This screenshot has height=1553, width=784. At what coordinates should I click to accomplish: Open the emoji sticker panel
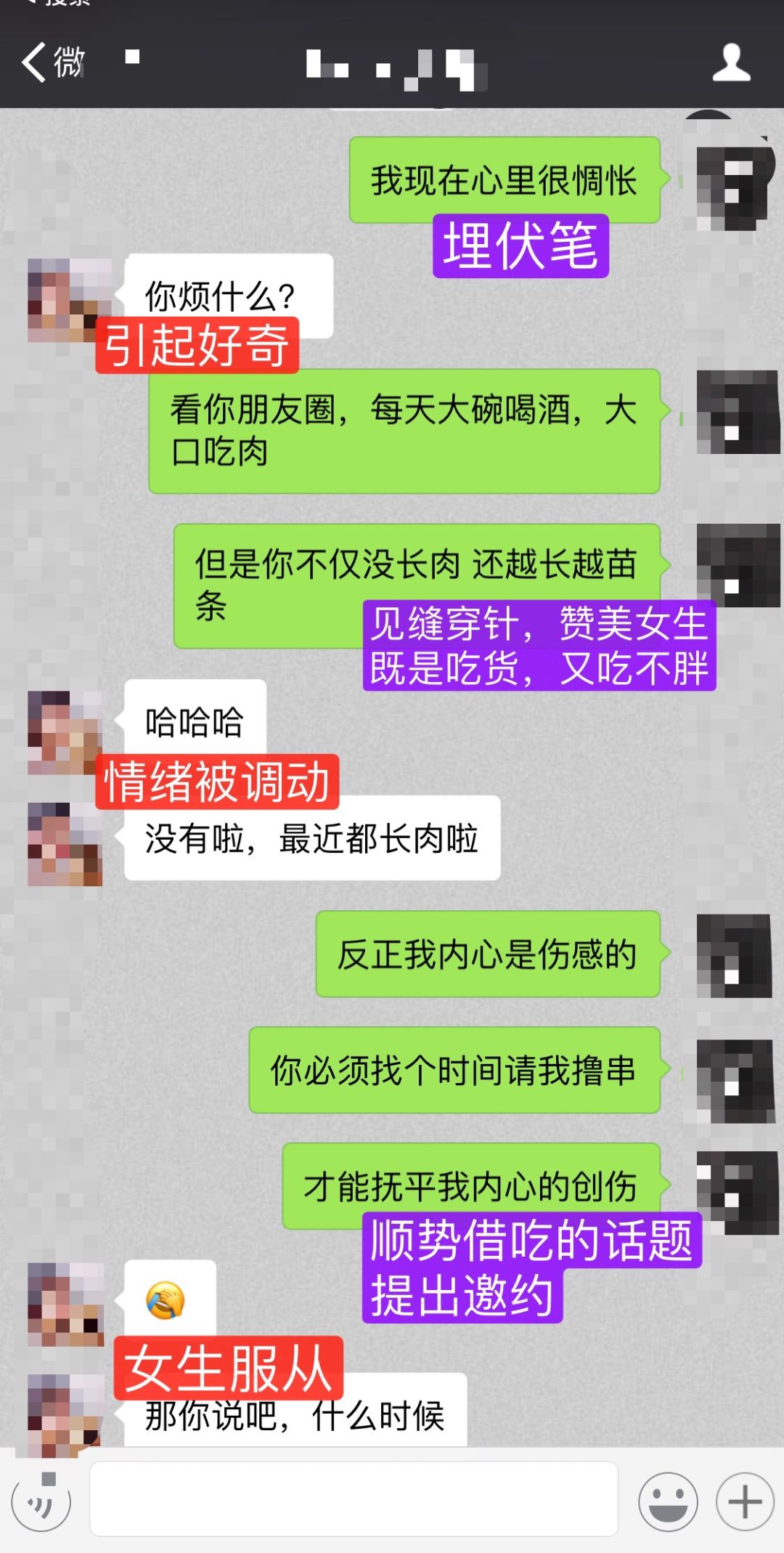pos(668,1501)
